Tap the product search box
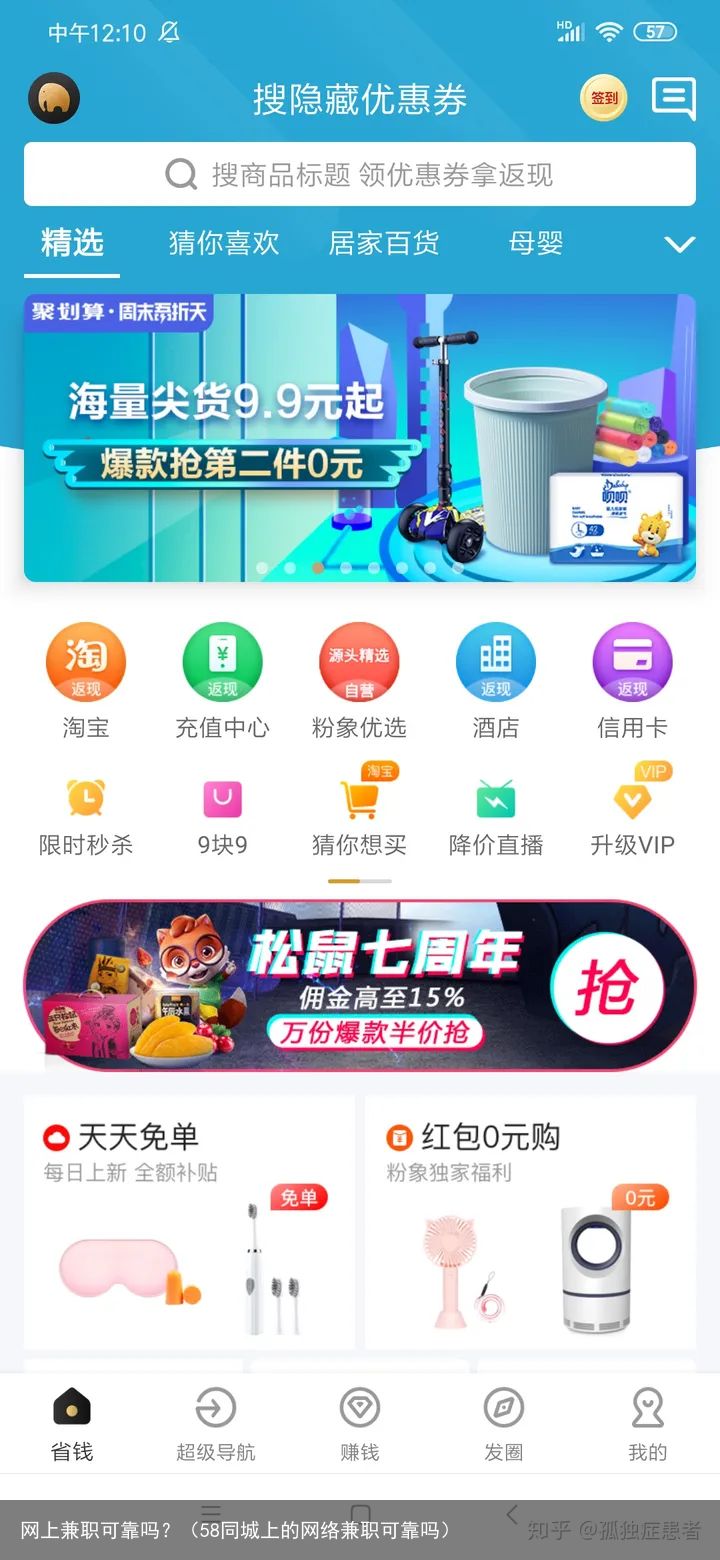The image size is (720, 1560). coord(360,174)
